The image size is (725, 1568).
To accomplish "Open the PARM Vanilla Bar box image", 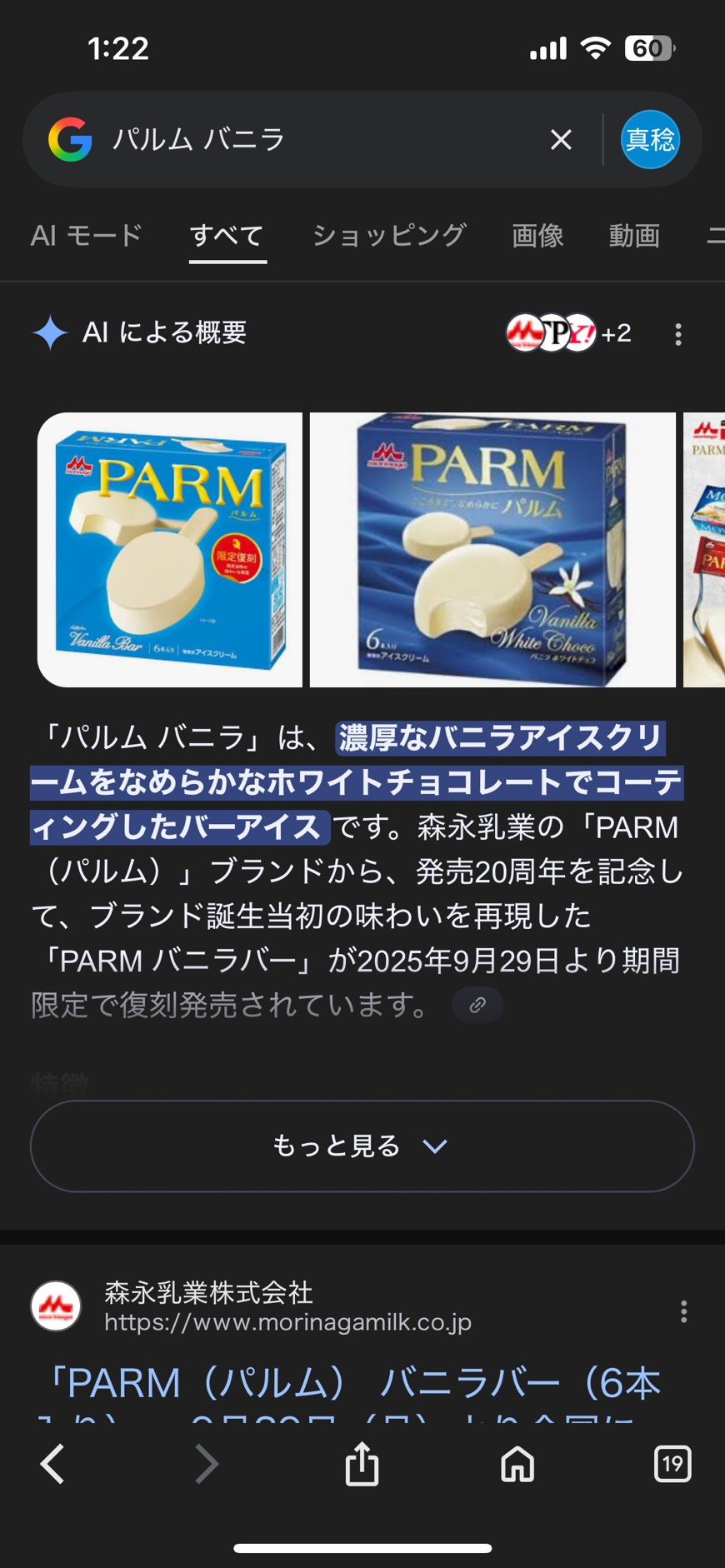I will 170,550.
